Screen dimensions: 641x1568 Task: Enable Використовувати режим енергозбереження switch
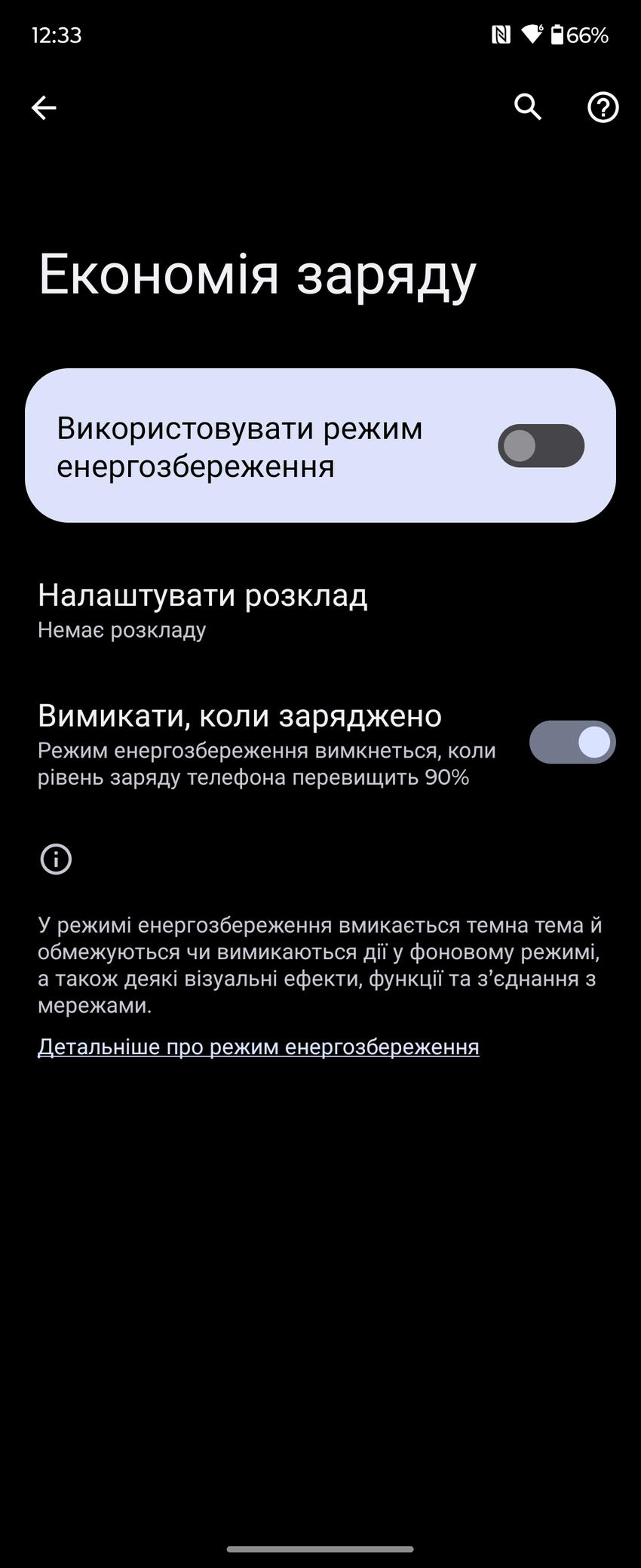point(541,446)
